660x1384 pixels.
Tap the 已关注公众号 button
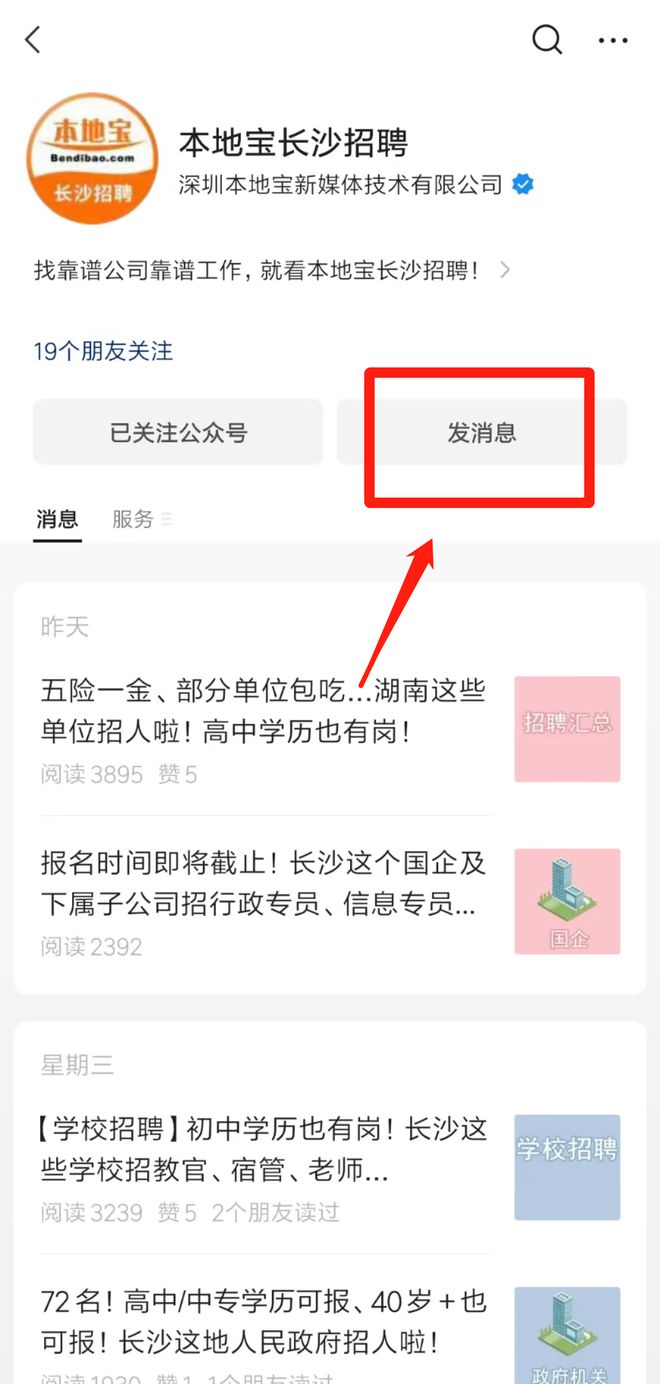[x=178, y=432]
